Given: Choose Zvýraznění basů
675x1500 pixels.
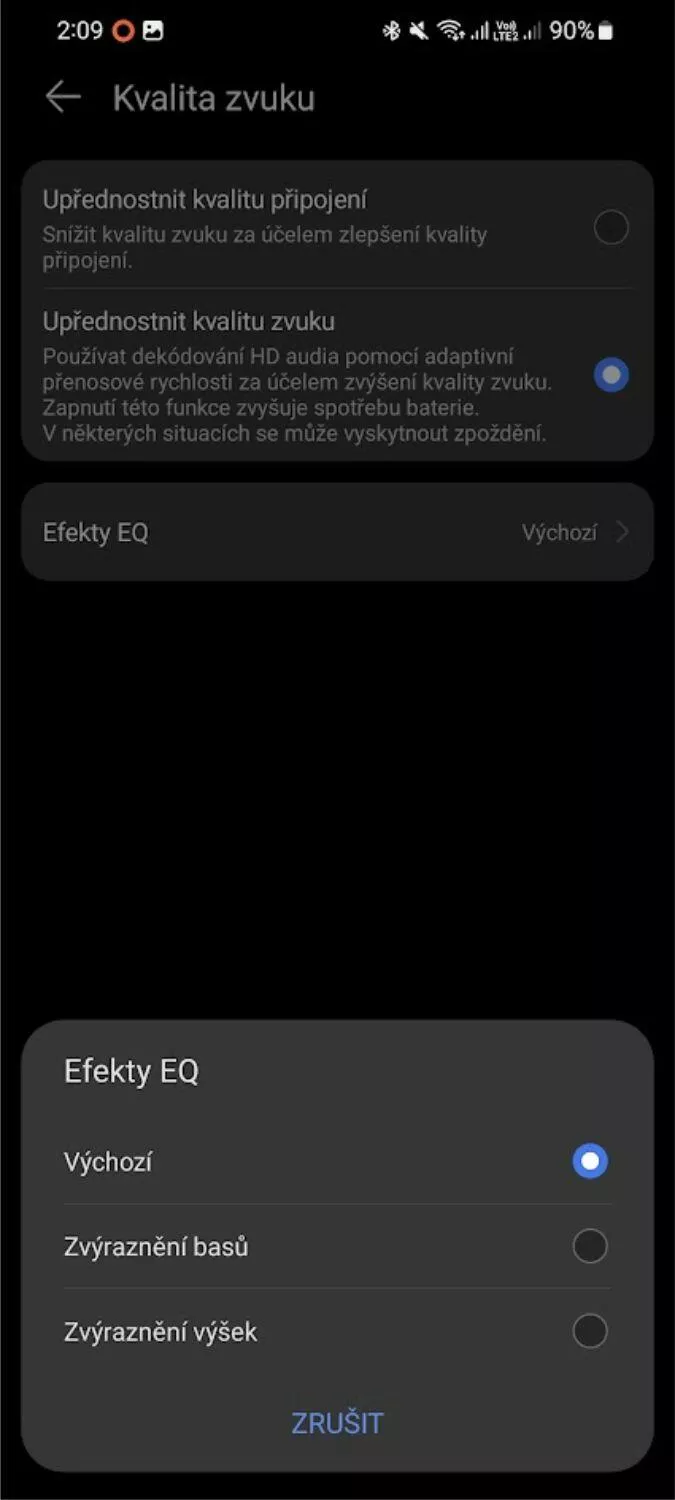Looking at the screenshot, I should pos(337,1247).
